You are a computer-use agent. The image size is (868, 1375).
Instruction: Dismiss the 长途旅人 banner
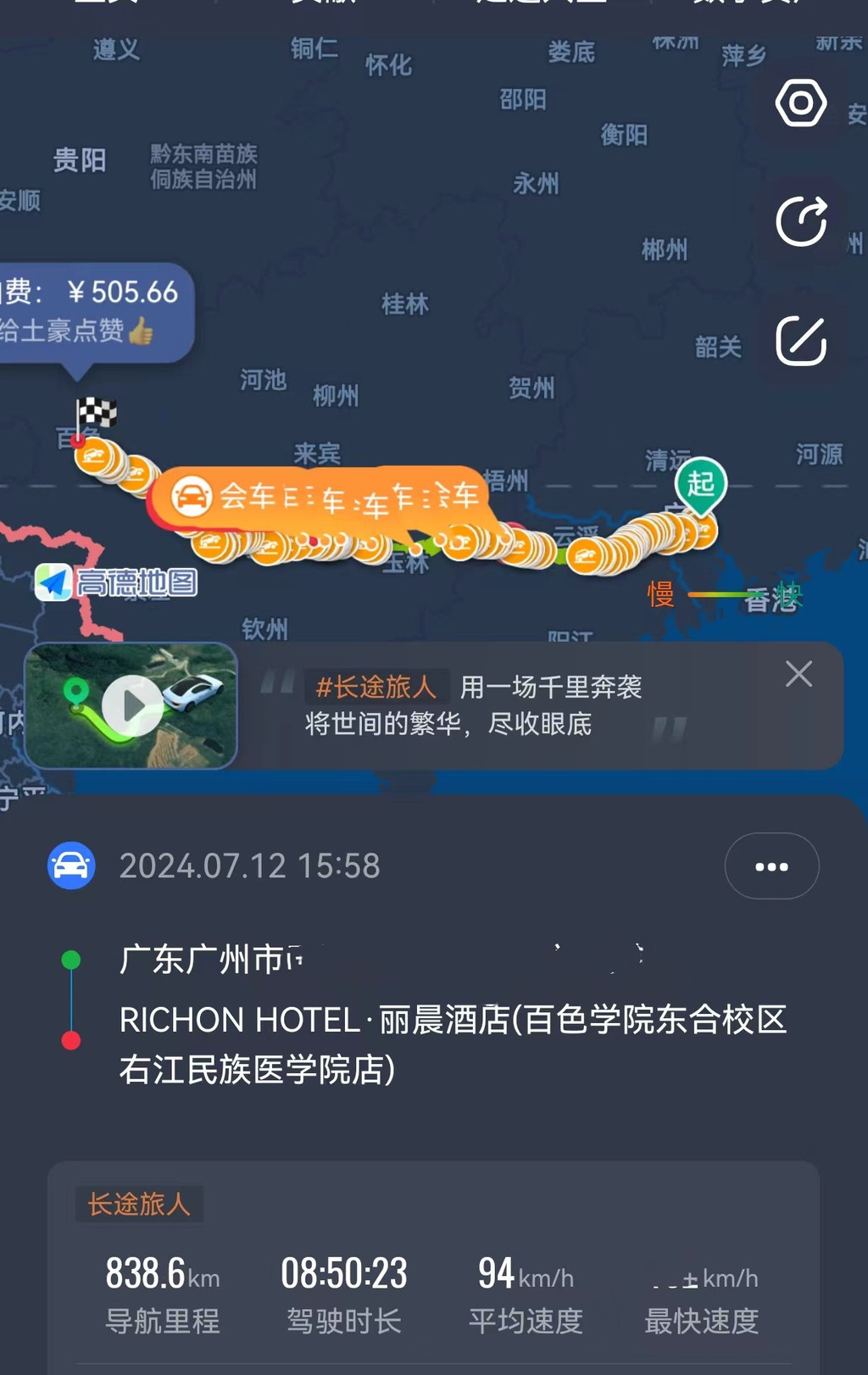[798, 675]
